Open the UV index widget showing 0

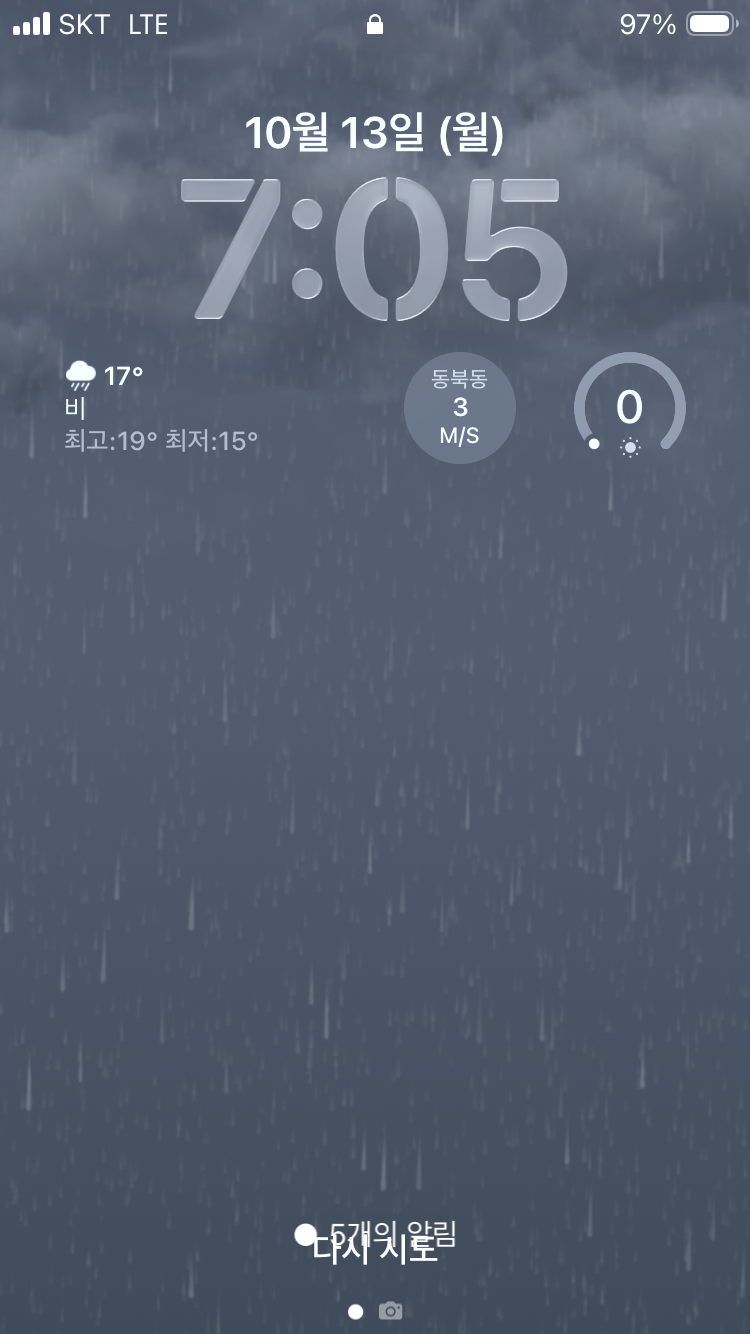click(x=629, y=408)
